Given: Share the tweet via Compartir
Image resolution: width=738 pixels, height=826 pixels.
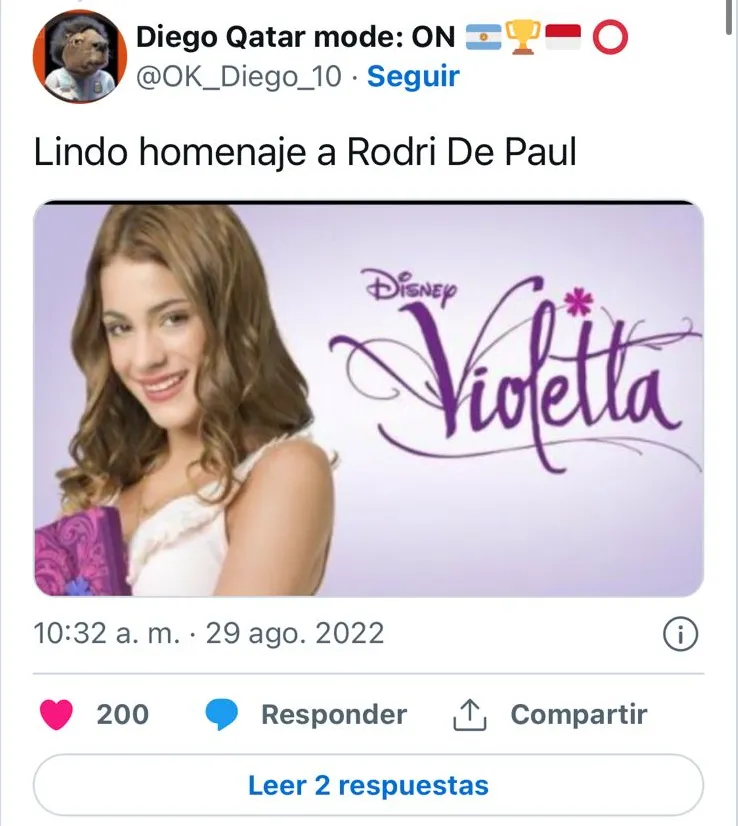Looking at the screenshot, I should [551, 715].
